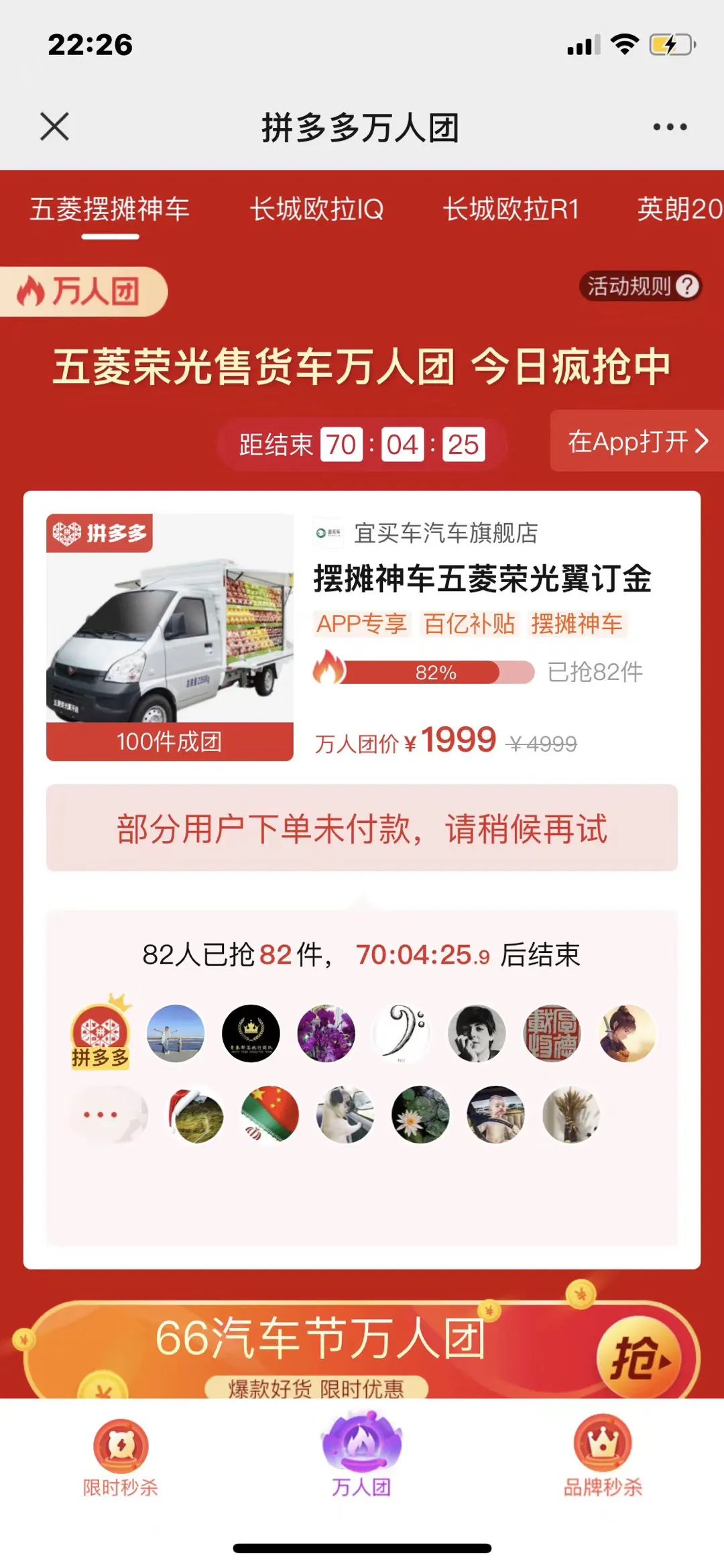Screen dimensions: 724x1568
Task: Open the 宜买车汽车旗舰店 store logo icon
Action: click(326, 533)
